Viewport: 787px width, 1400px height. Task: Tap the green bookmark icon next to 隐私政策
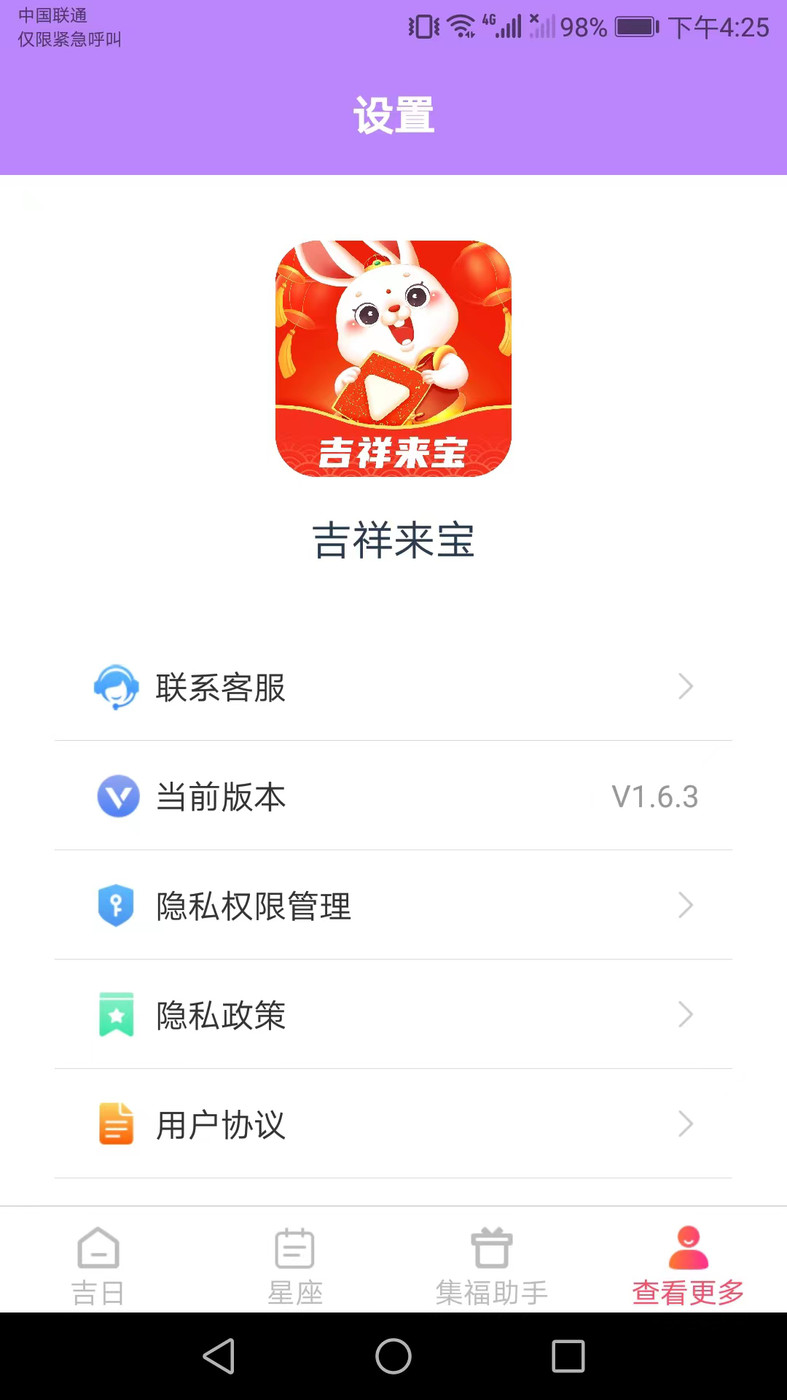[x=117, y=1015]
